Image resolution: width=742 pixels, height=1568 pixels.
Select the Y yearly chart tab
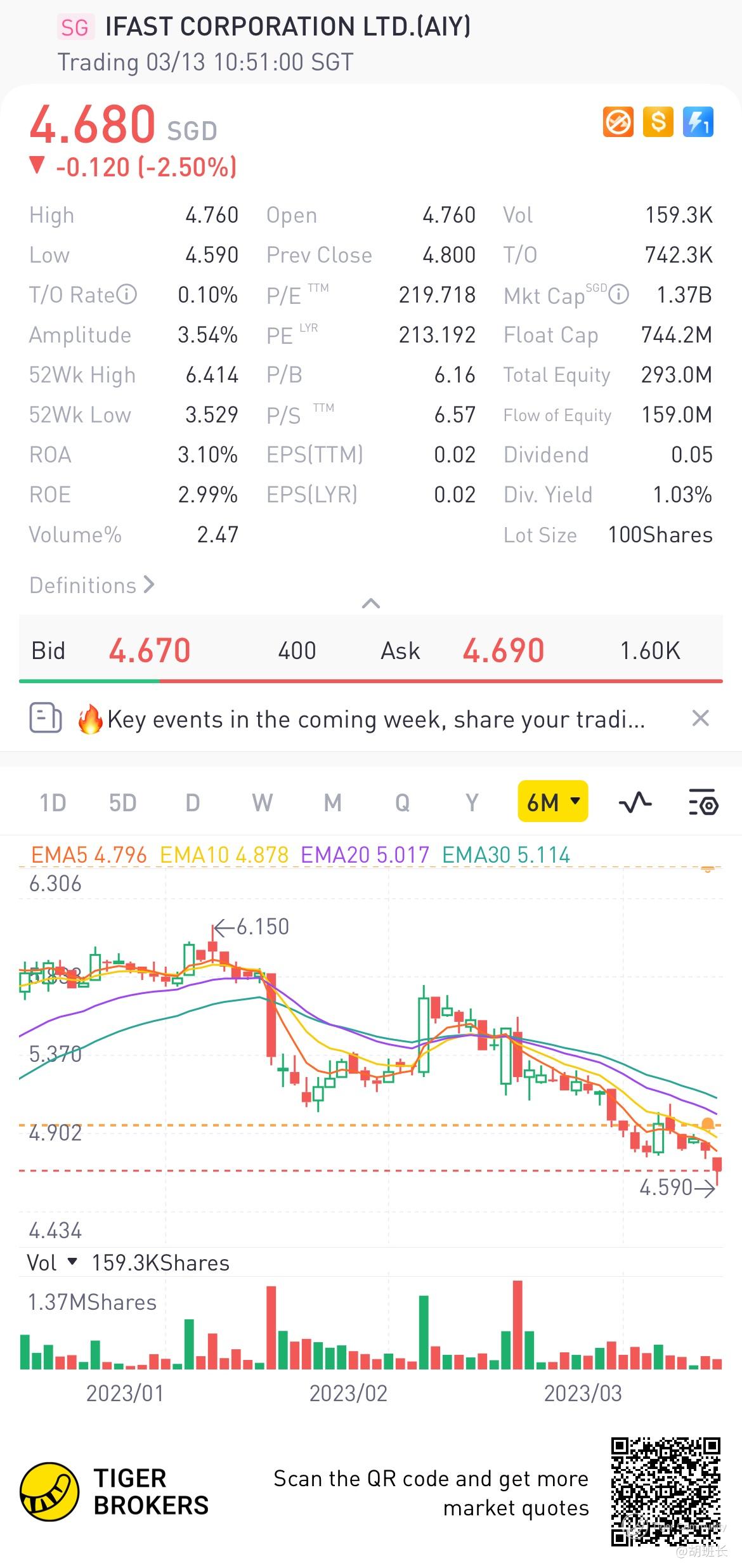coord(472,803)
